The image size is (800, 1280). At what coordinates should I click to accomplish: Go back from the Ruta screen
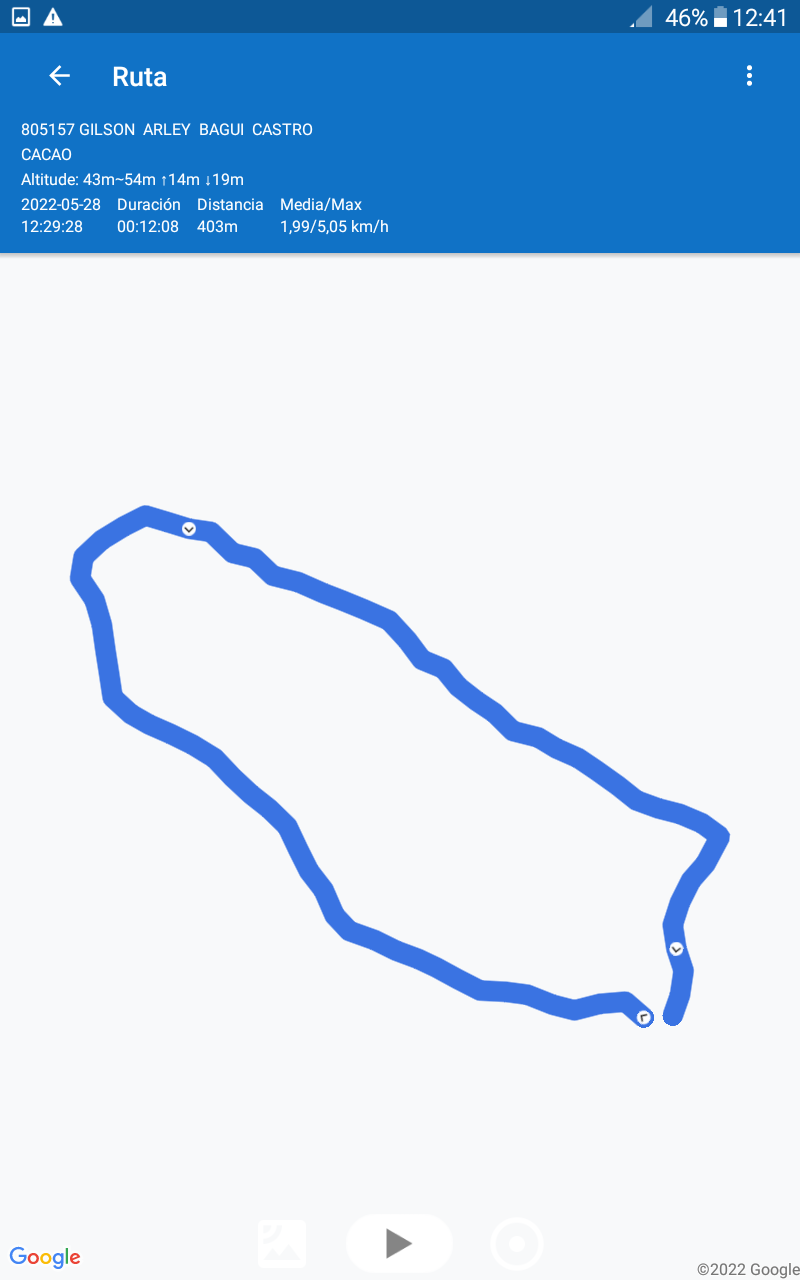pos(60,76)
